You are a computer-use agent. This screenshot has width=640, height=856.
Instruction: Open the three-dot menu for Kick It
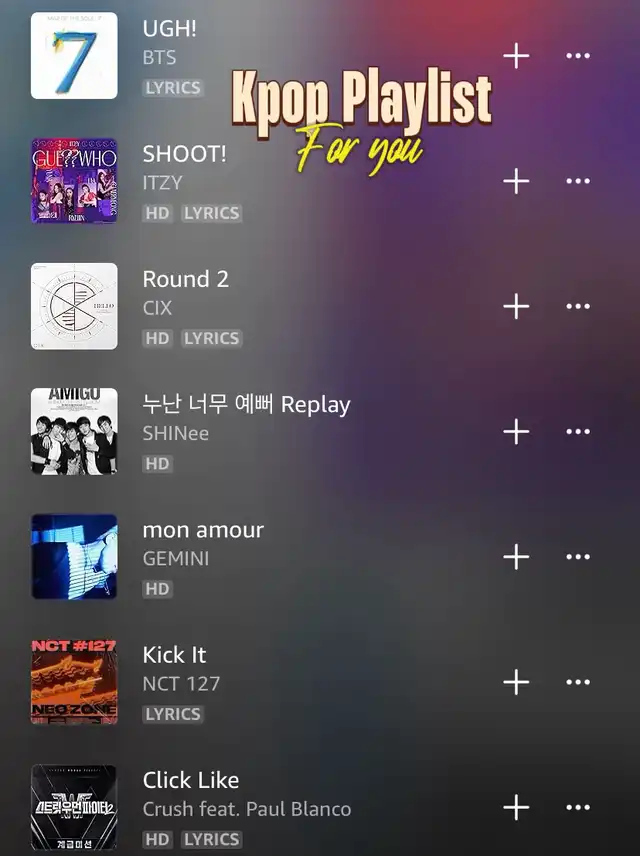point(578,682)
